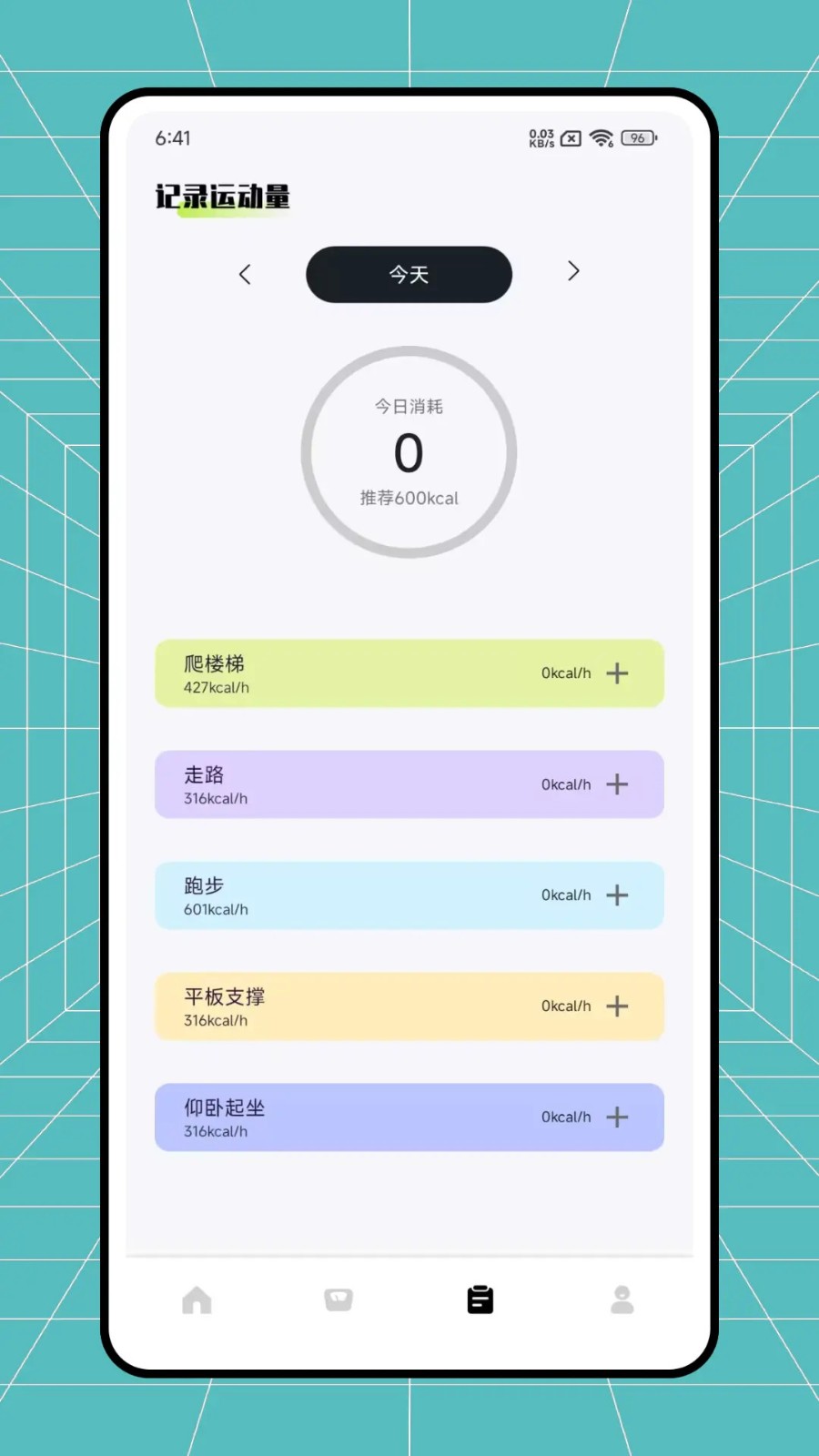
Task: Tap the network speed indicator in status bar
Action: point(541,138)
